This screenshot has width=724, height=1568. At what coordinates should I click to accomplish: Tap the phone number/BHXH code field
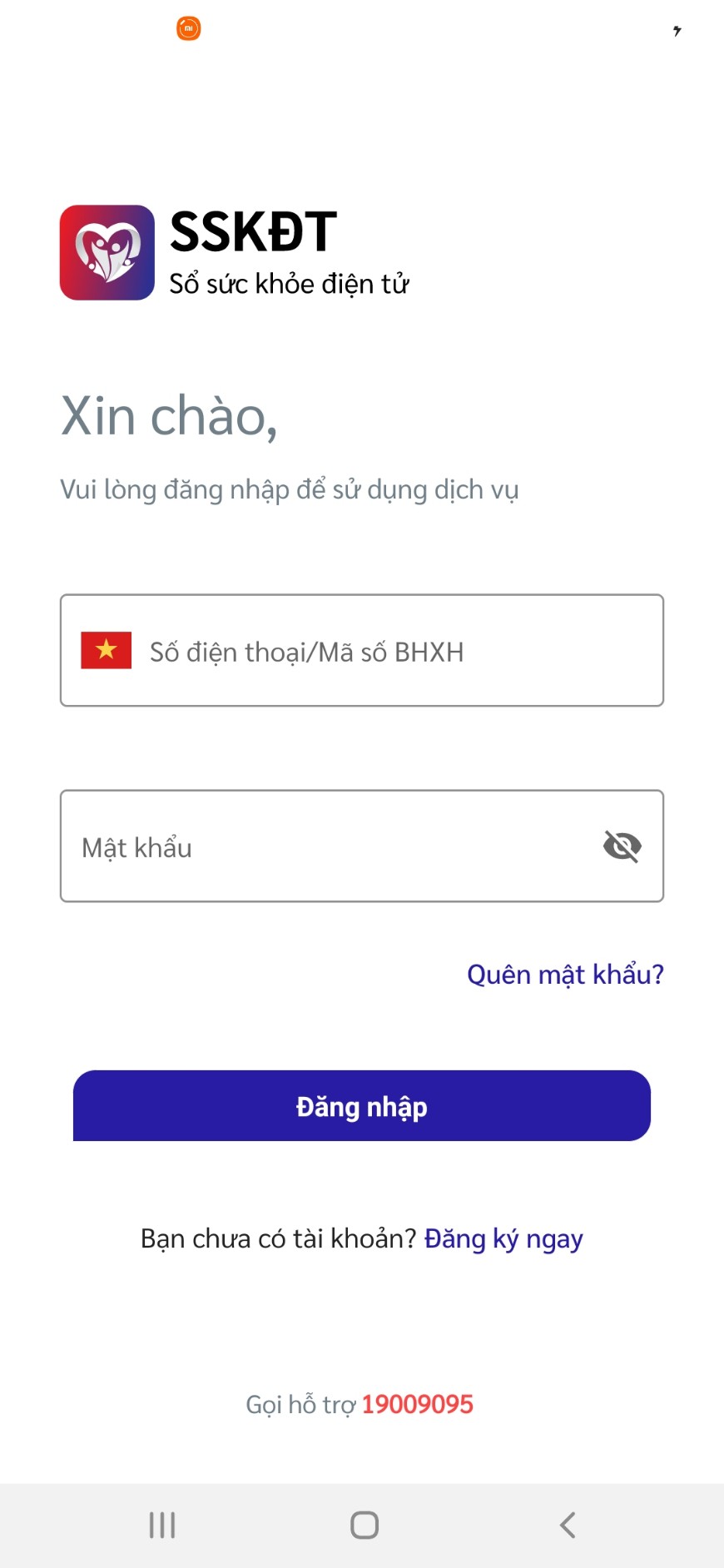click(x=361, y=650)
